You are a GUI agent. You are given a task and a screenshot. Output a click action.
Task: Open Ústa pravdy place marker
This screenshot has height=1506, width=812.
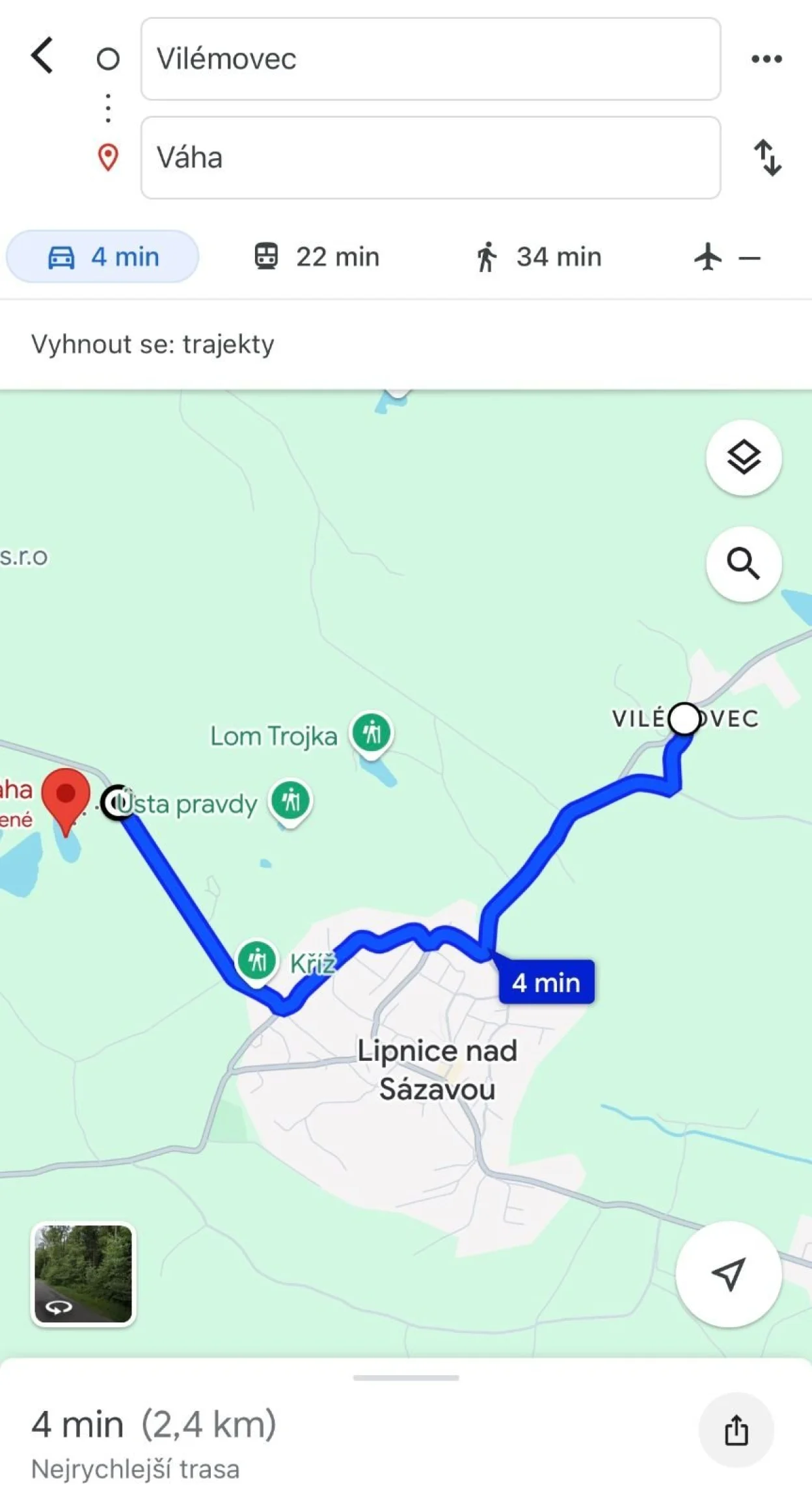[291, 801]
